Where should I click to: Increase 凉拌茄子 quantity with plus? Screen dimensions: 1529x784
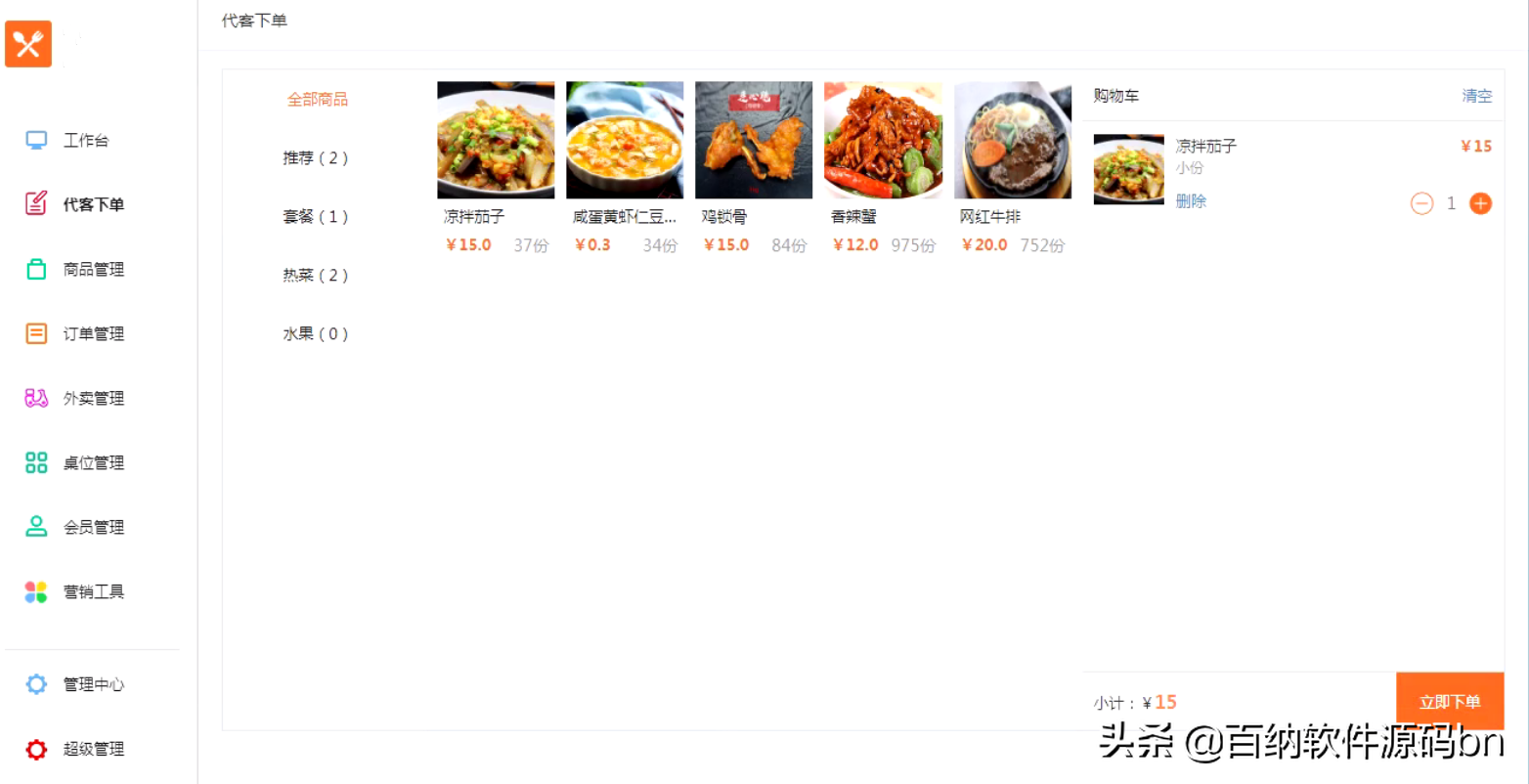(x=1480, y=203)
